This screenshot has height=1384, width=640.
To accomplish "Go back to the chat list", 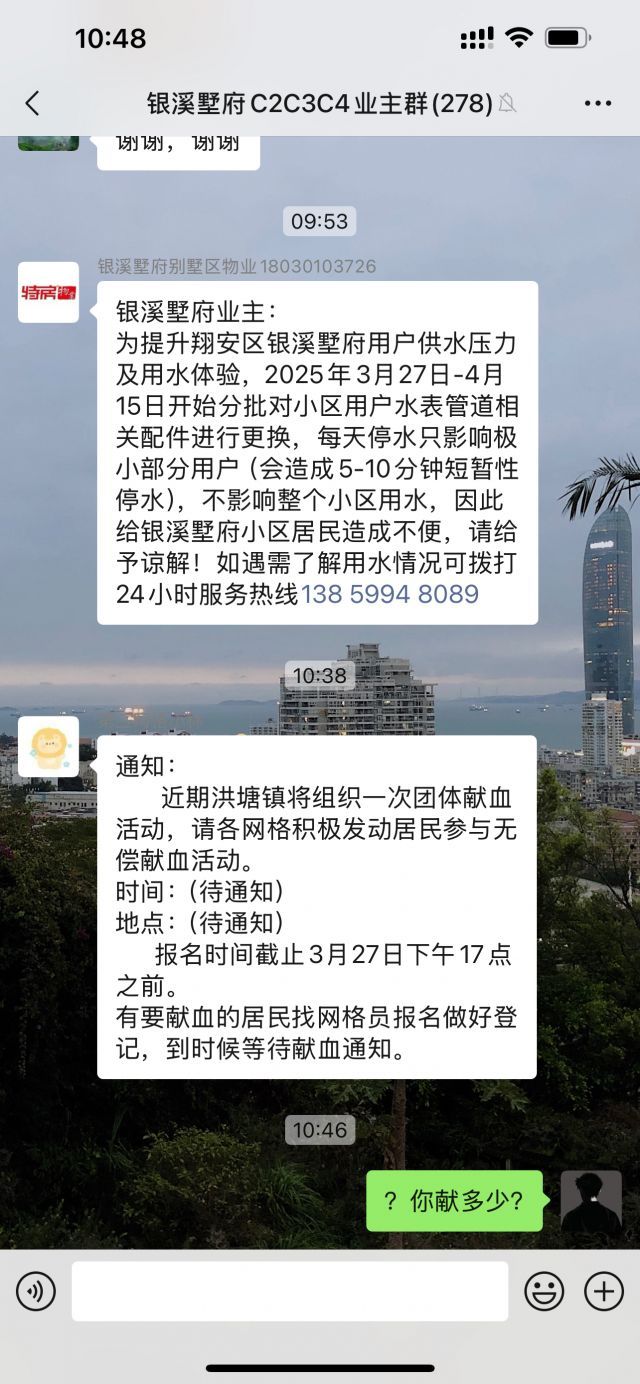I will pyautogui.click(x=32, y=103).
